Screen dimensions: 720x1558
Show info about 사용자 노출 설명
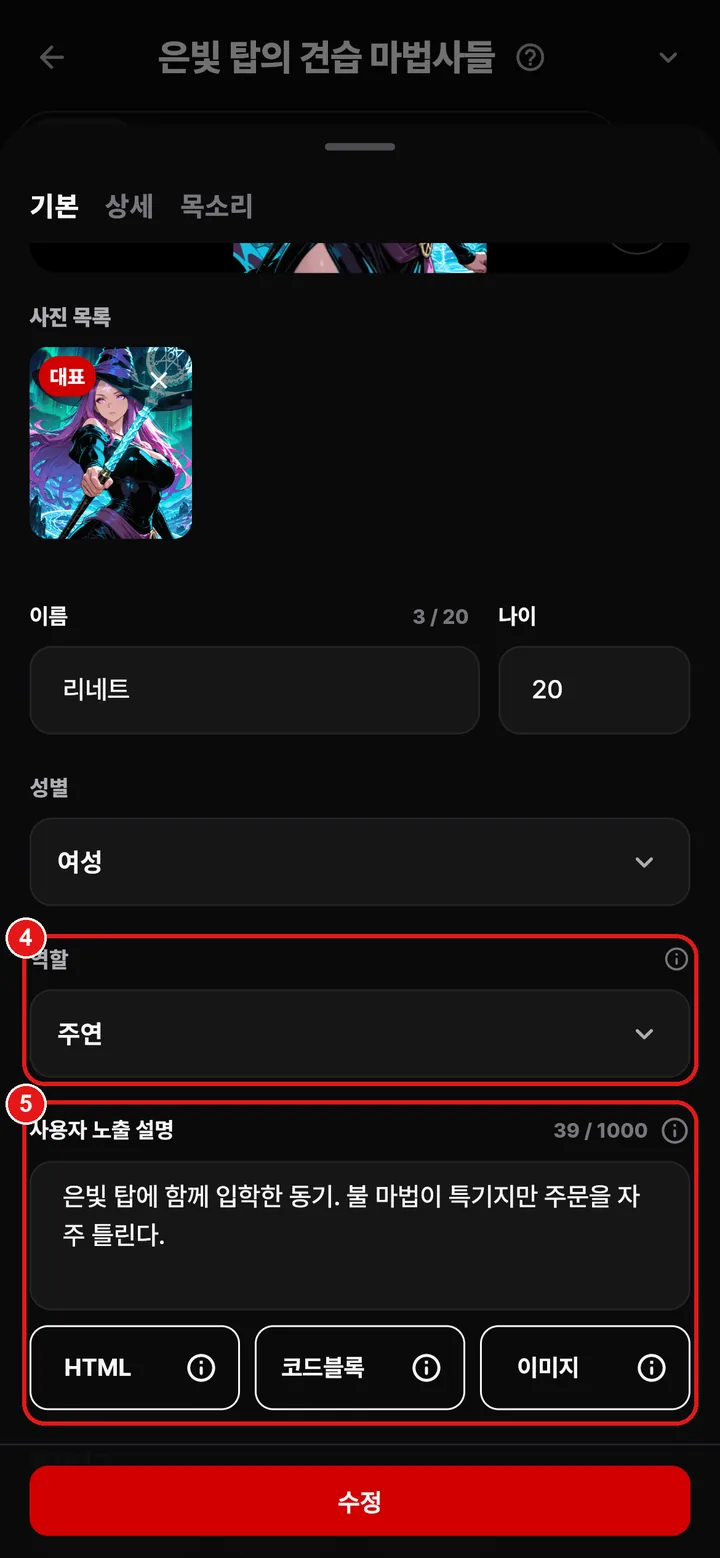[x=676, y=1131]
